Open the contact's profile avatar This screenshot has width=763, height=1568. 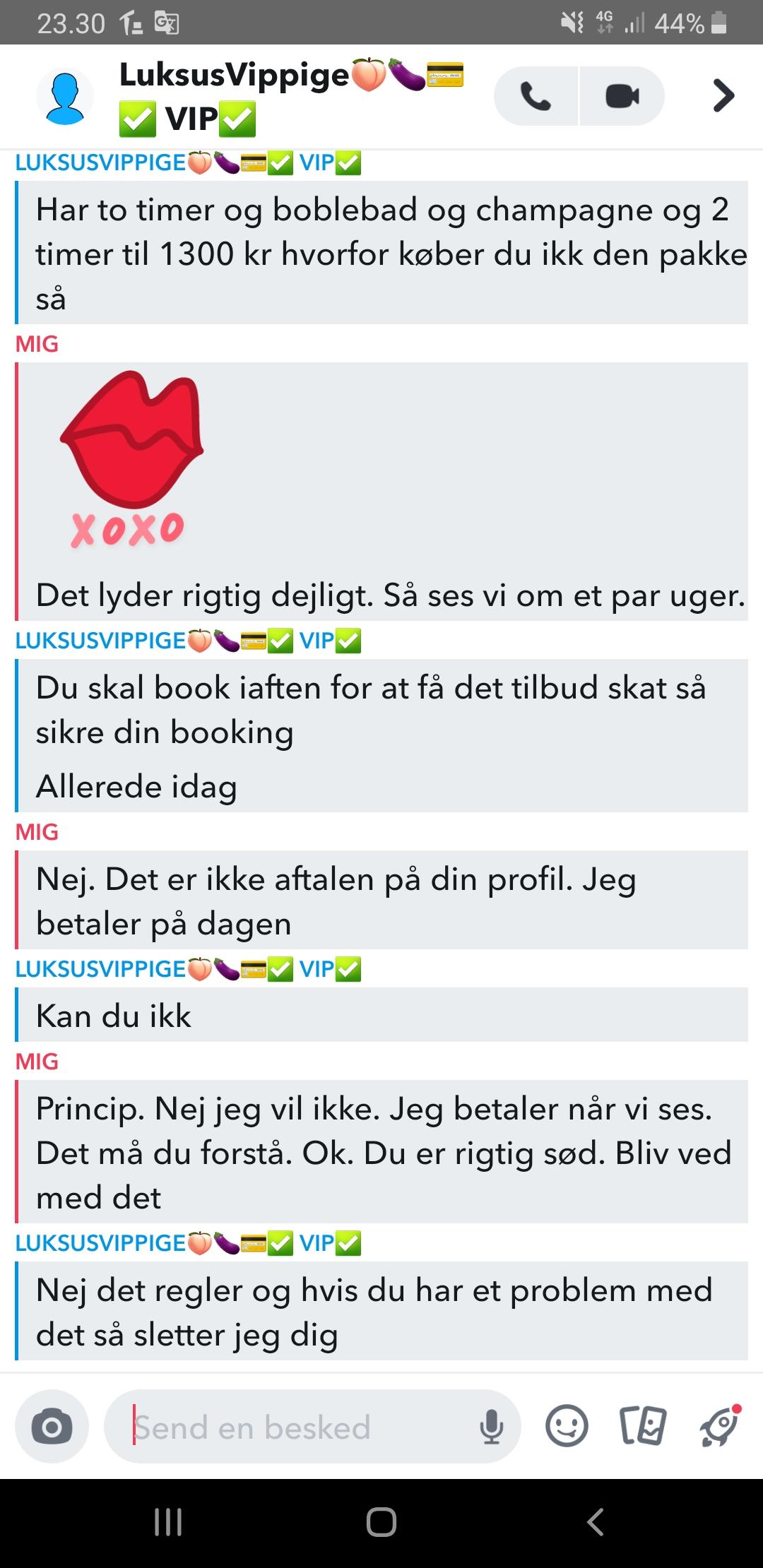[x=65, y=97]
